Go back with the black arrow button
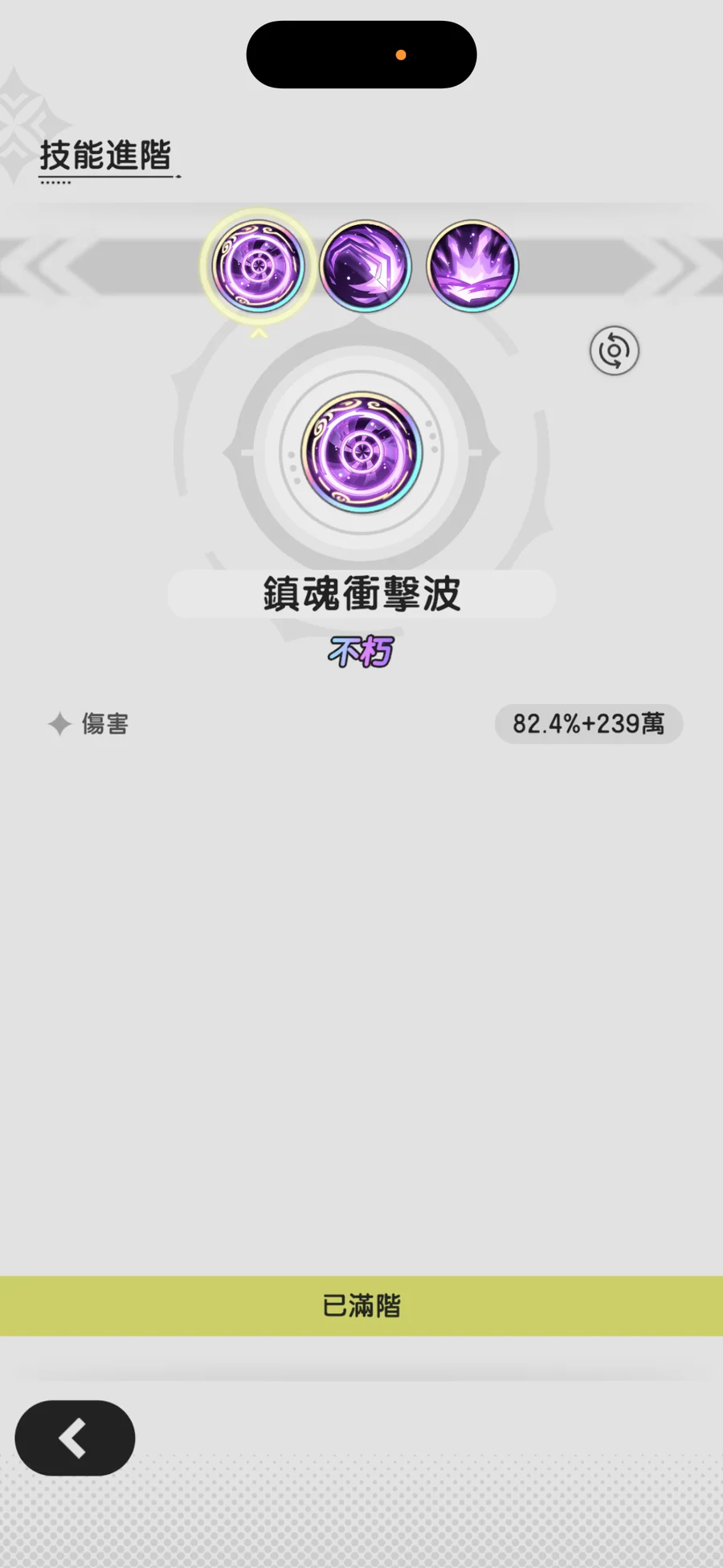Viewport: 723px width, 1568px height. click(75, 1438)
